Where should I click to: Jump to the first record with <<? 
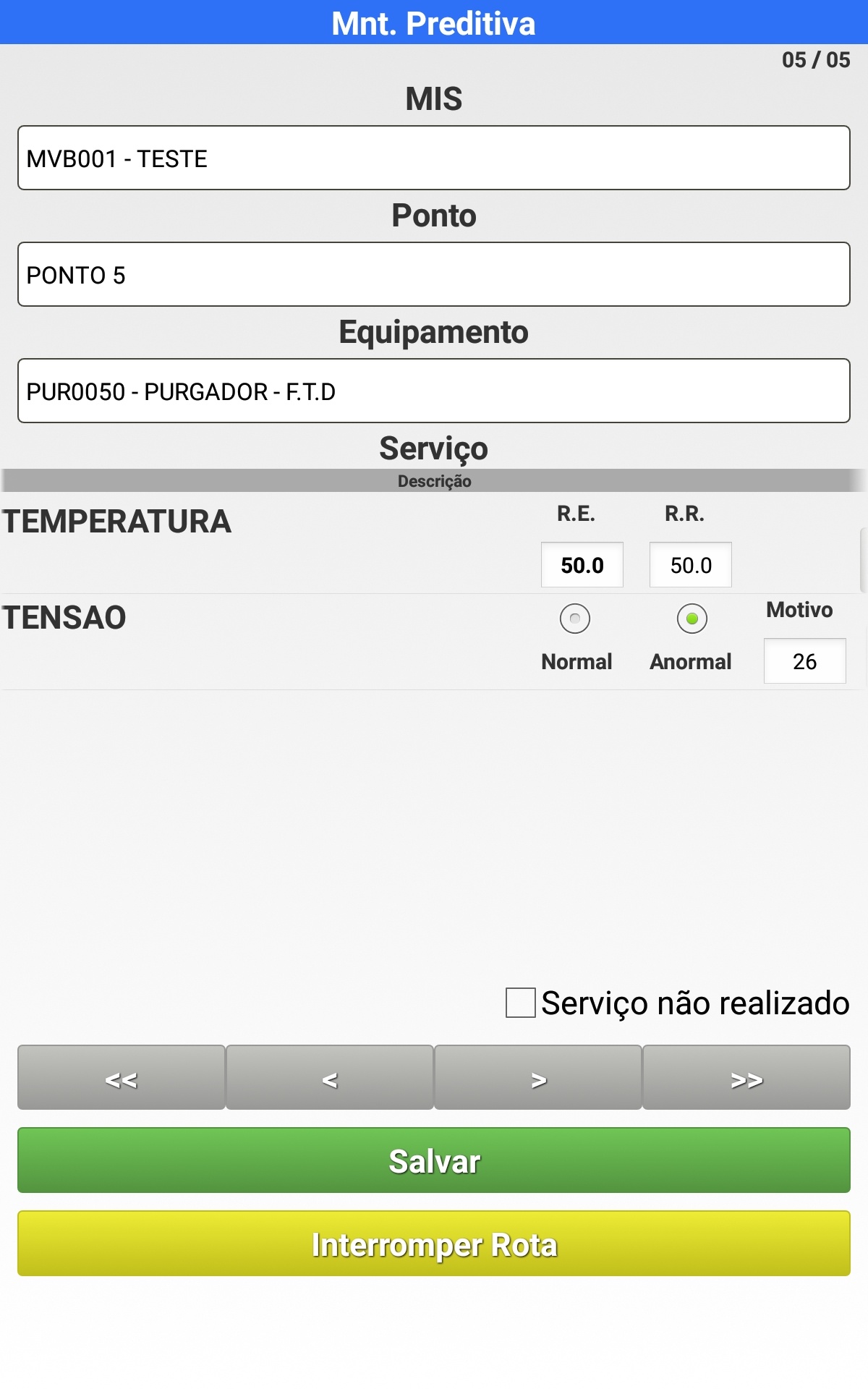pos(122,1077)
